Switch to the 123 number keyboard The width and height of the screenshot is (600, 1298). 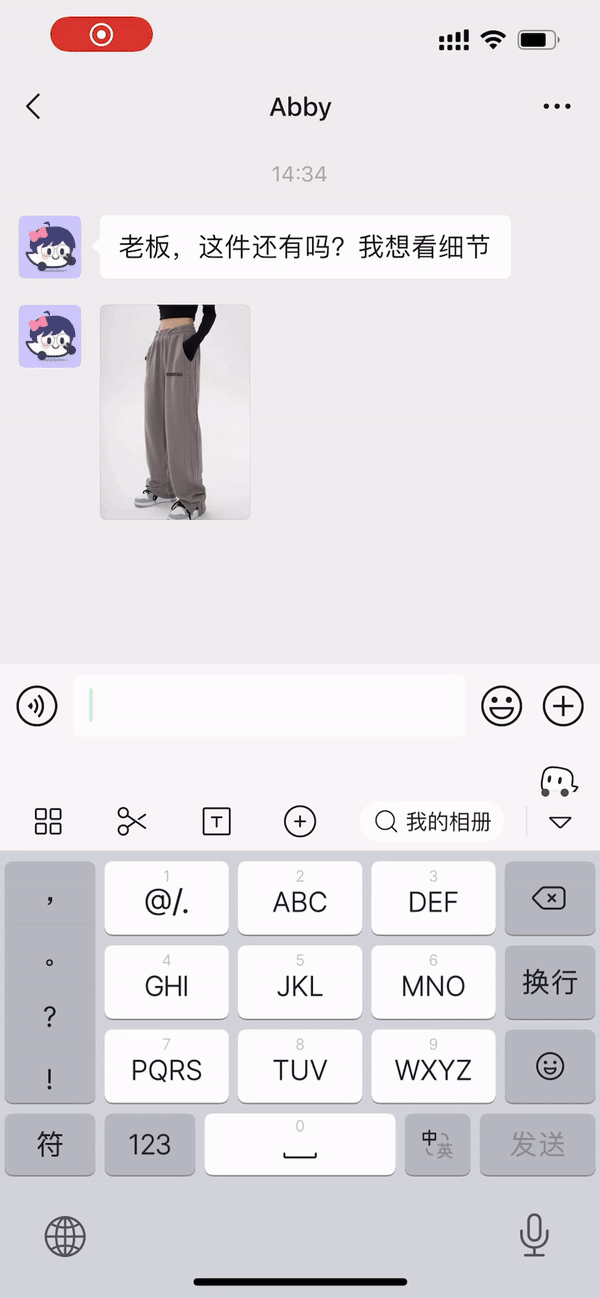pos(150,1145)
